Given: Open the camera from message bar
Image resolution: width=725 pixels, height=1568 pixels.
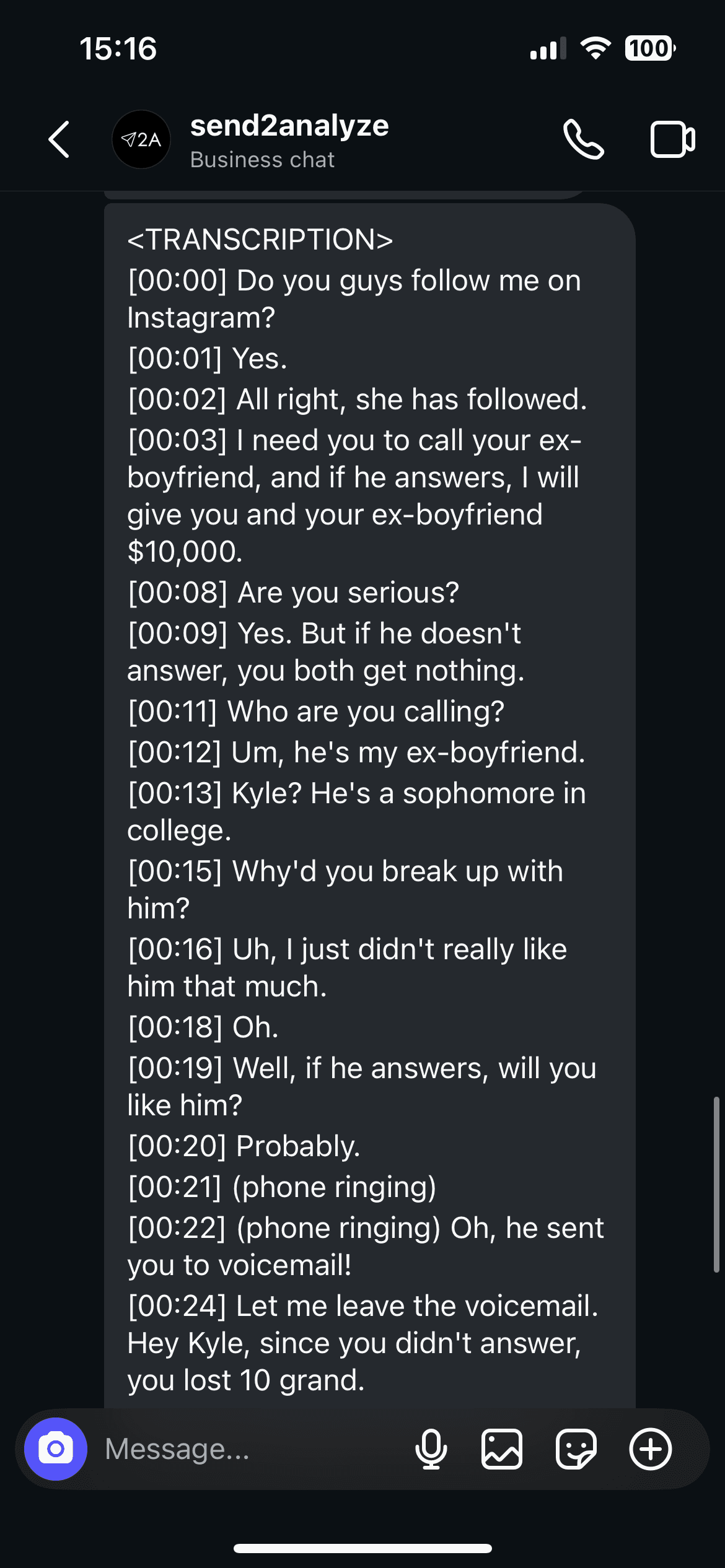Looking at the screenshot, I should tap(56, 1449).
